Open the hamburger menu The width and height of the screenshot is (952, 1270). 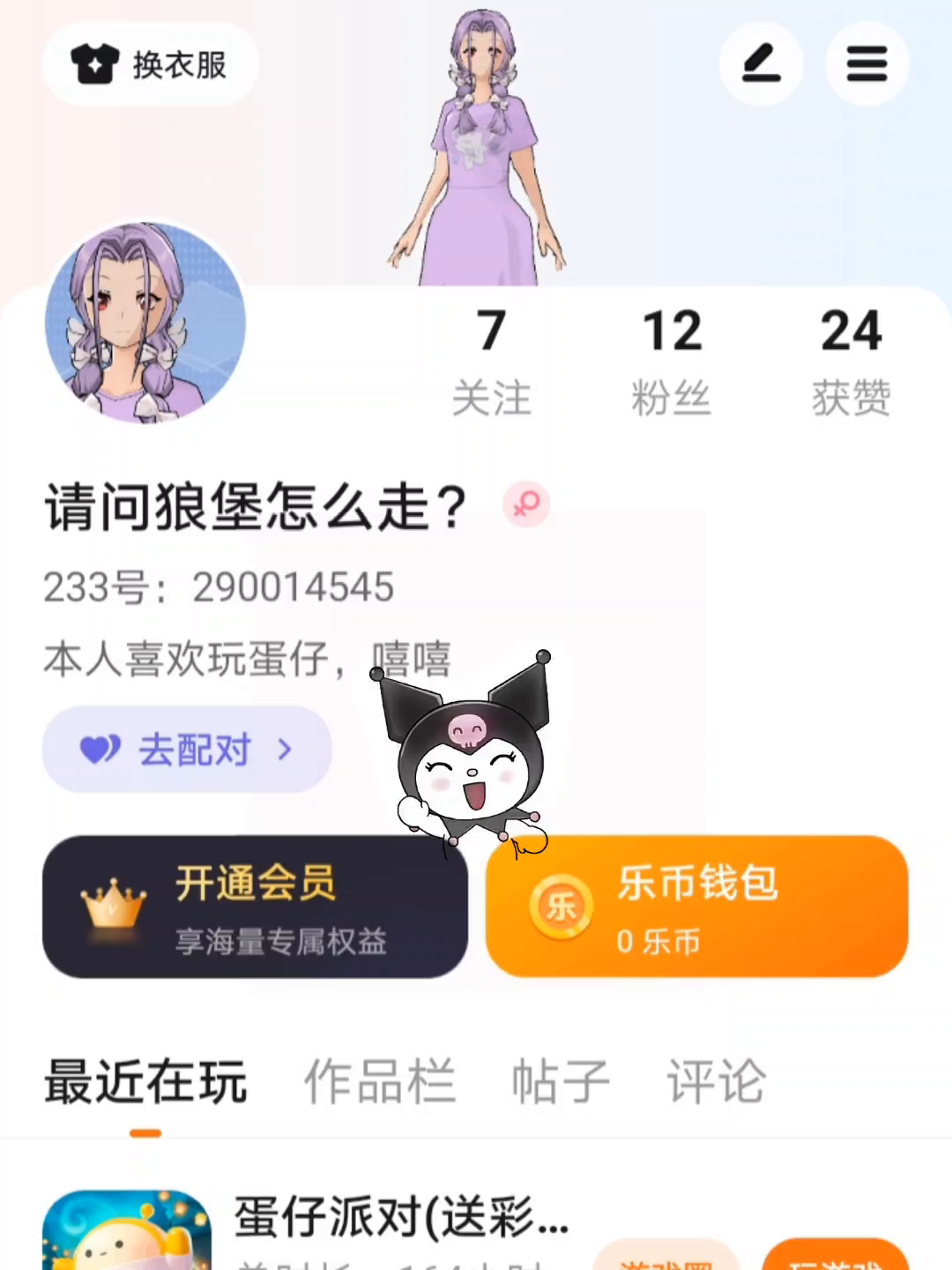pos(866,64)
